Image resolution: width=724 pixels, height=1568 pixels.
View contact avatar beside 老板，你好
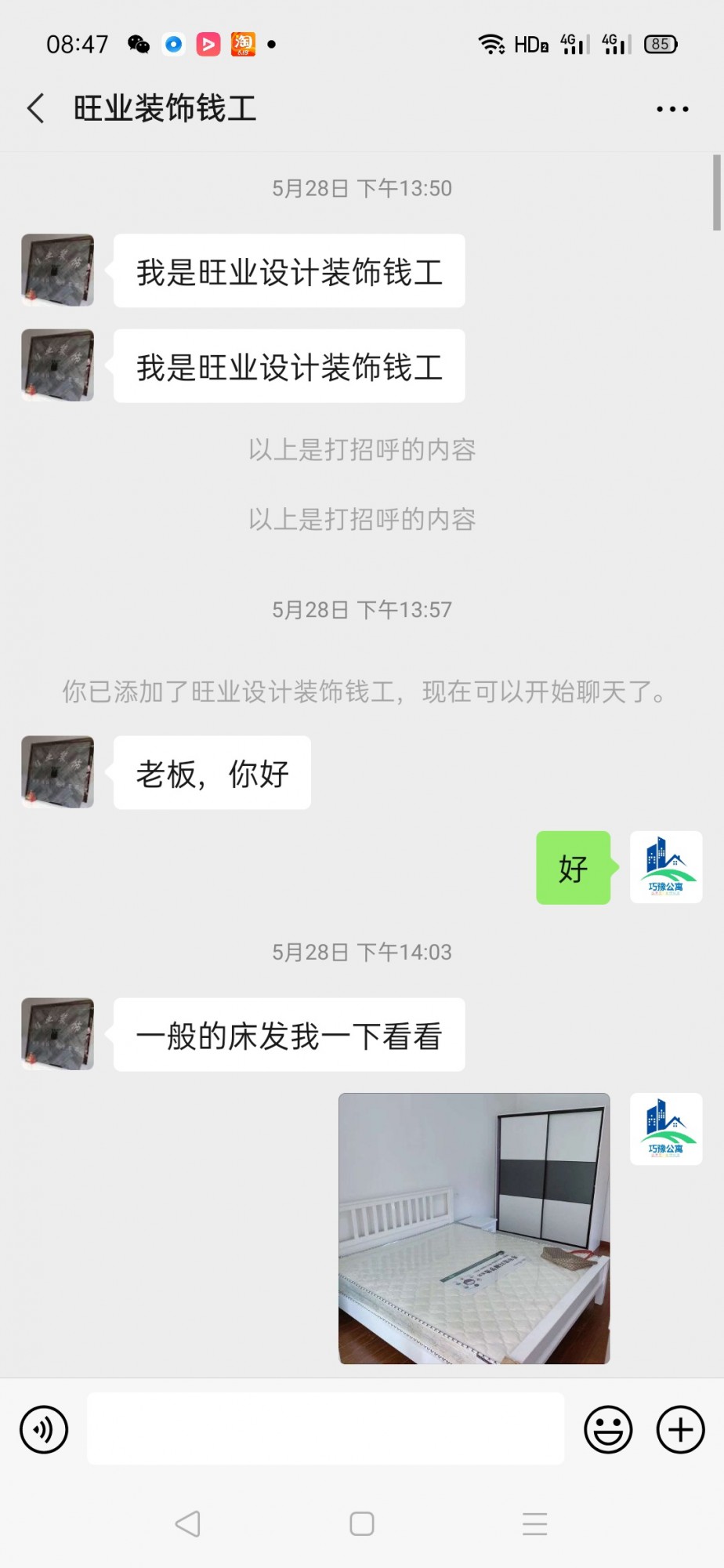coord(58,772)
